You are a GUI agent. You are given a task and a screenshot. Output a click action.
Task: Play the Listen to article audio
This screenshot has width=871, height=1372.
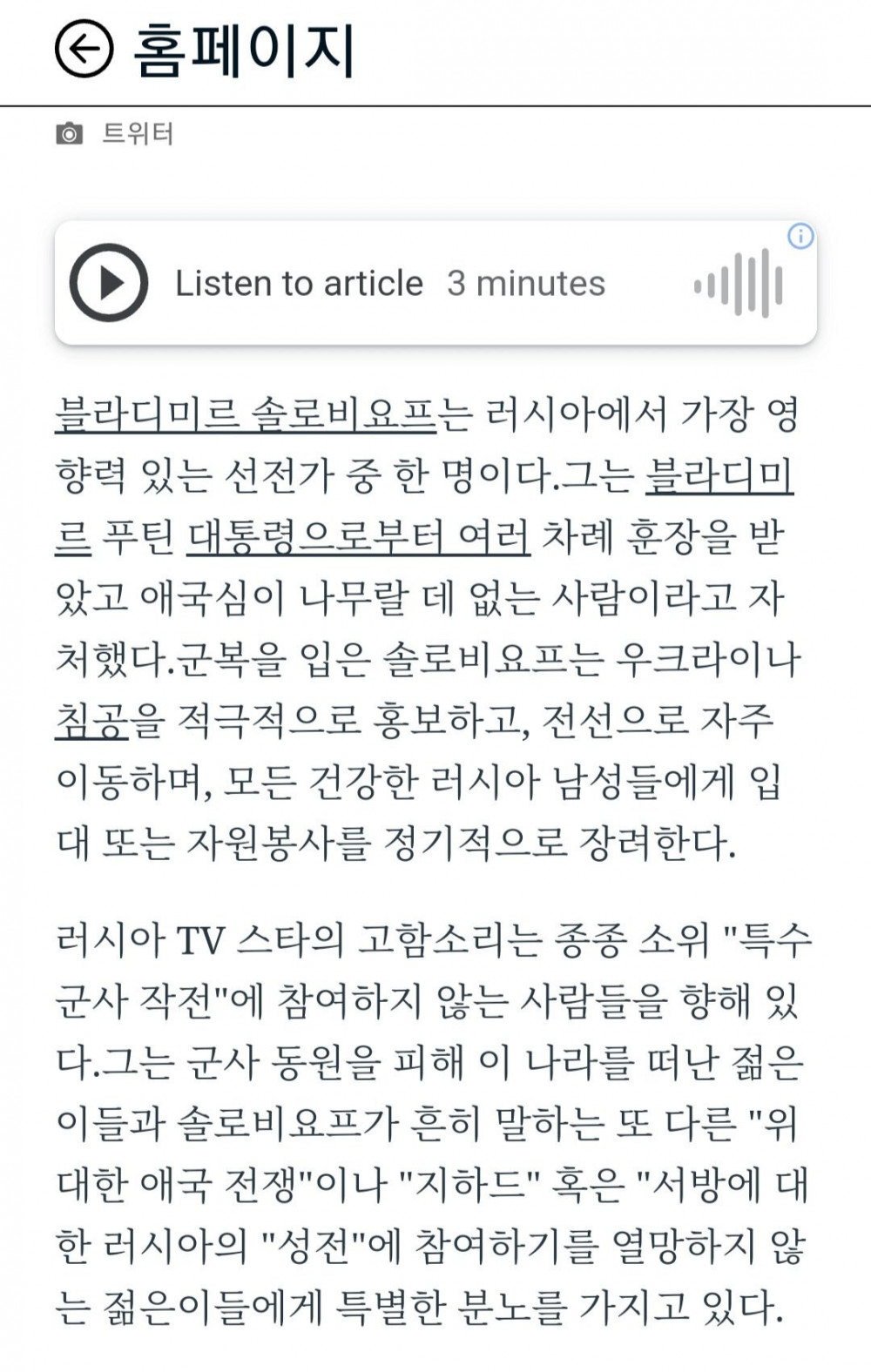click(x=109, y=283)
